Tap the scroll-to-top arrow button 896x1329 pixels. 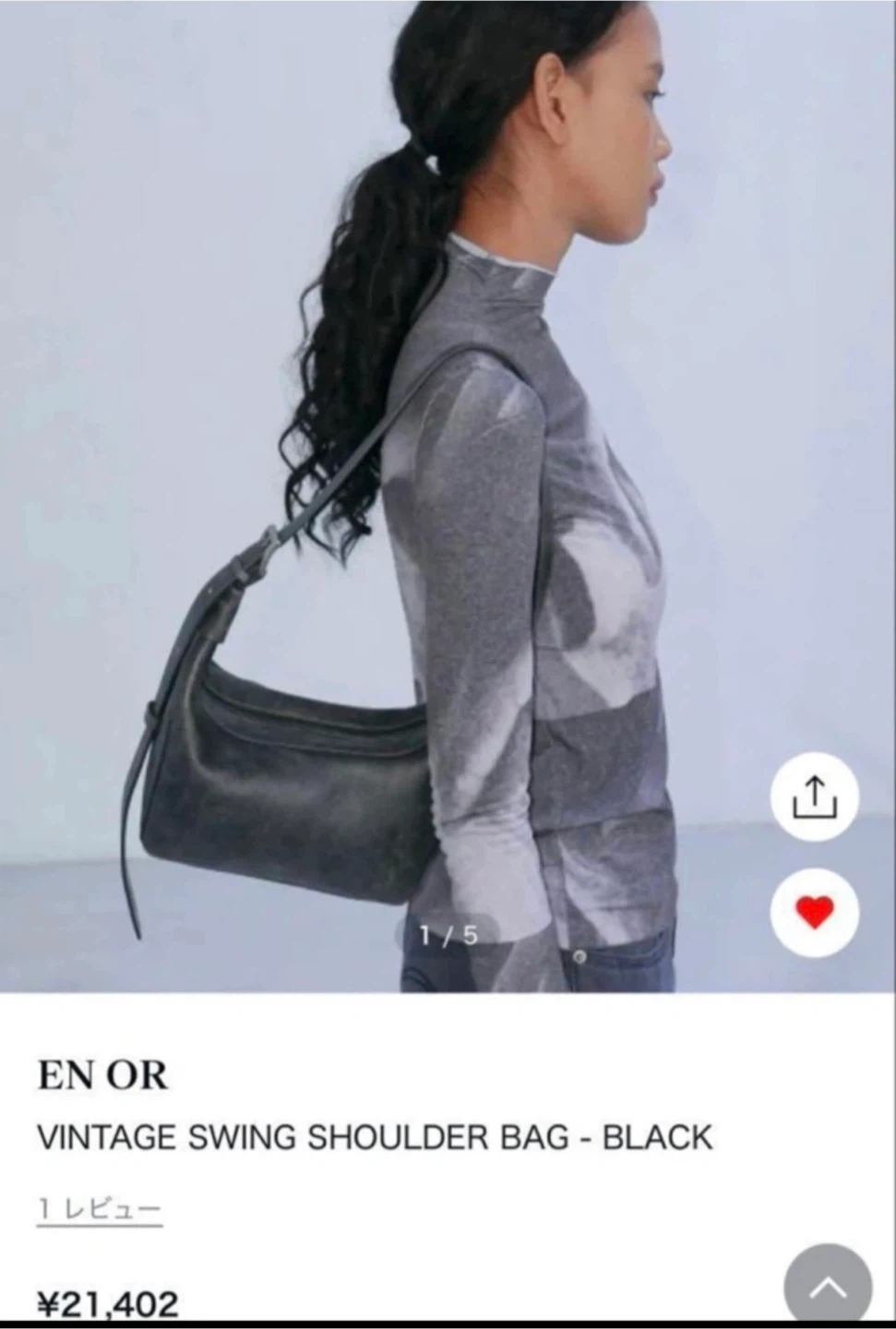pos(828,1287)
